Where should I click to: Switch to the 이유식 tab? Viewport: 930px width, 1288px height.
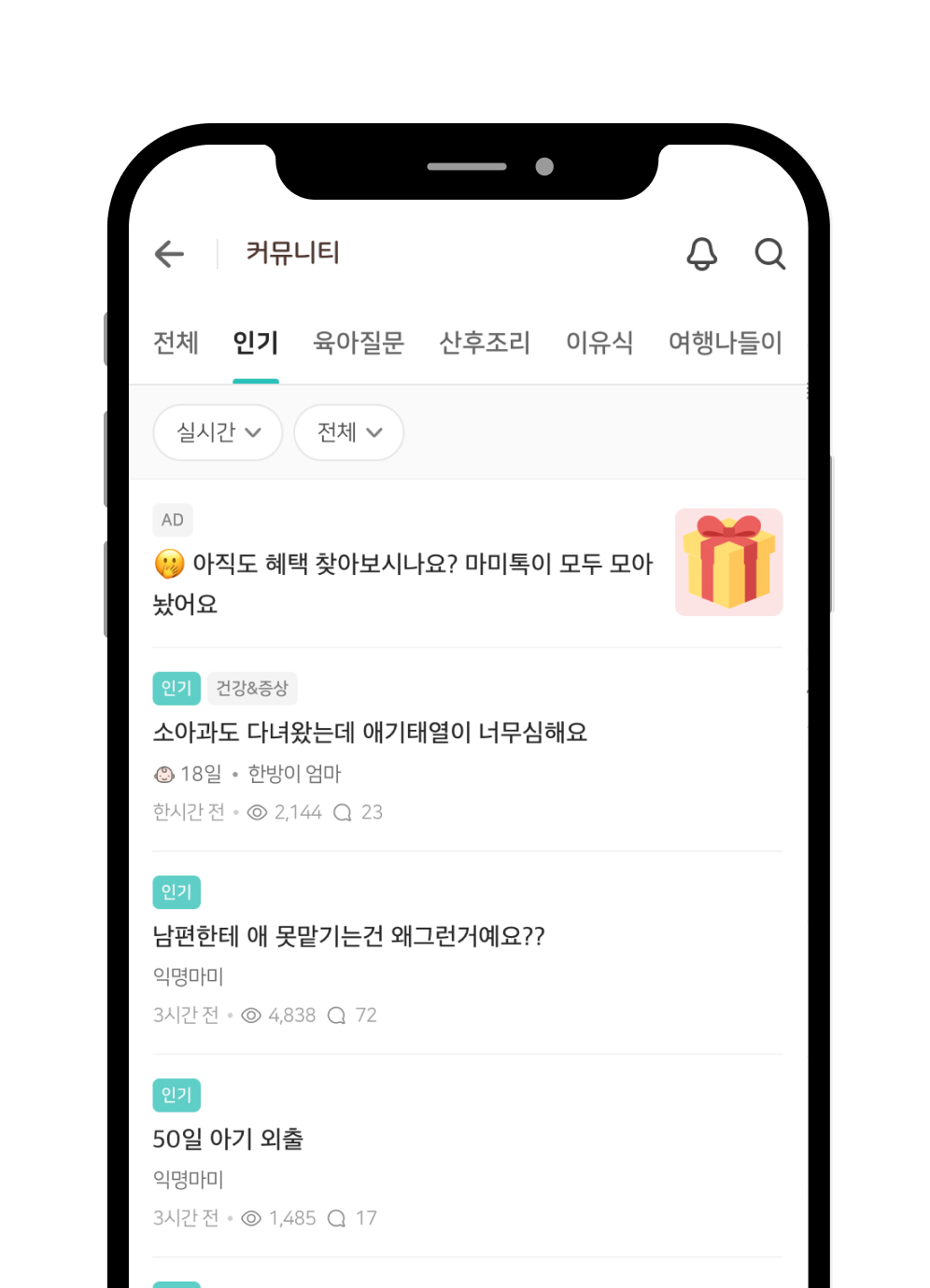(x=599, y=343)
